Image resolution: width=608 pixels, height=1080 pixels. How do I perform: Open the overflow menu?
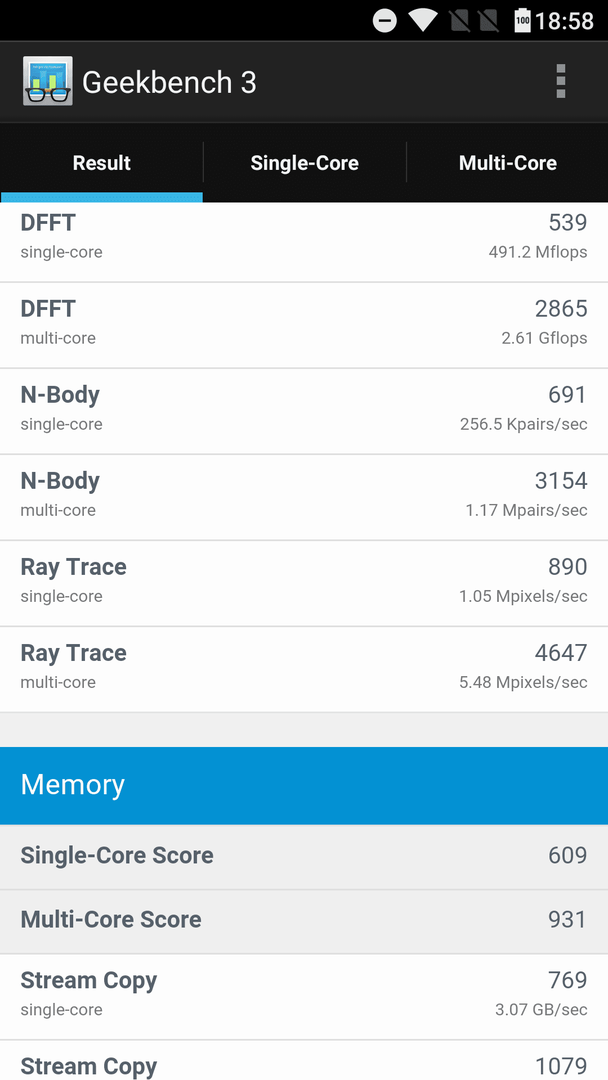(x=560, y=82)
